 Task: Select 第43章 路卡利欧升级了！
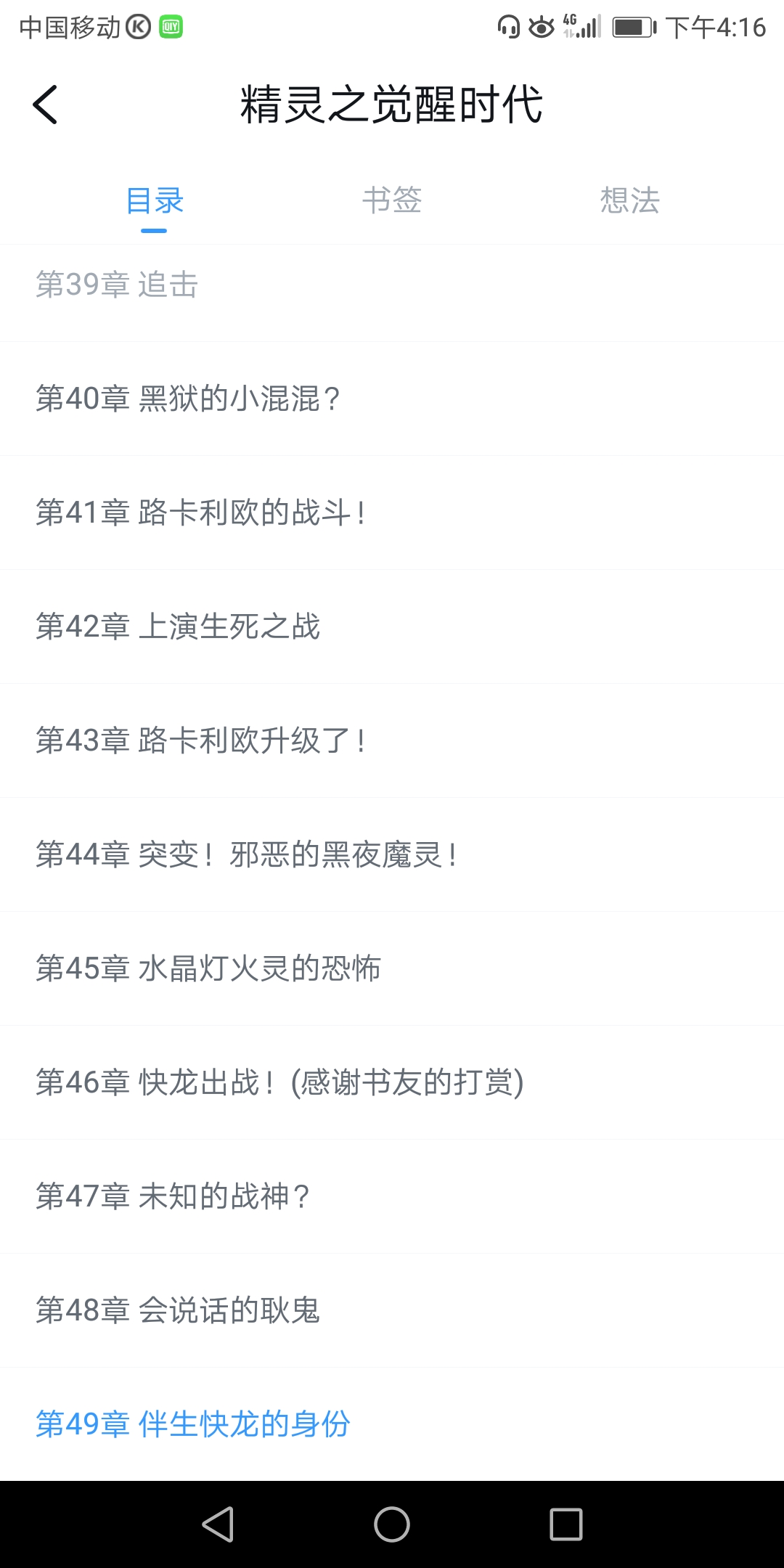pyautogui.click(x=202, y=740)
